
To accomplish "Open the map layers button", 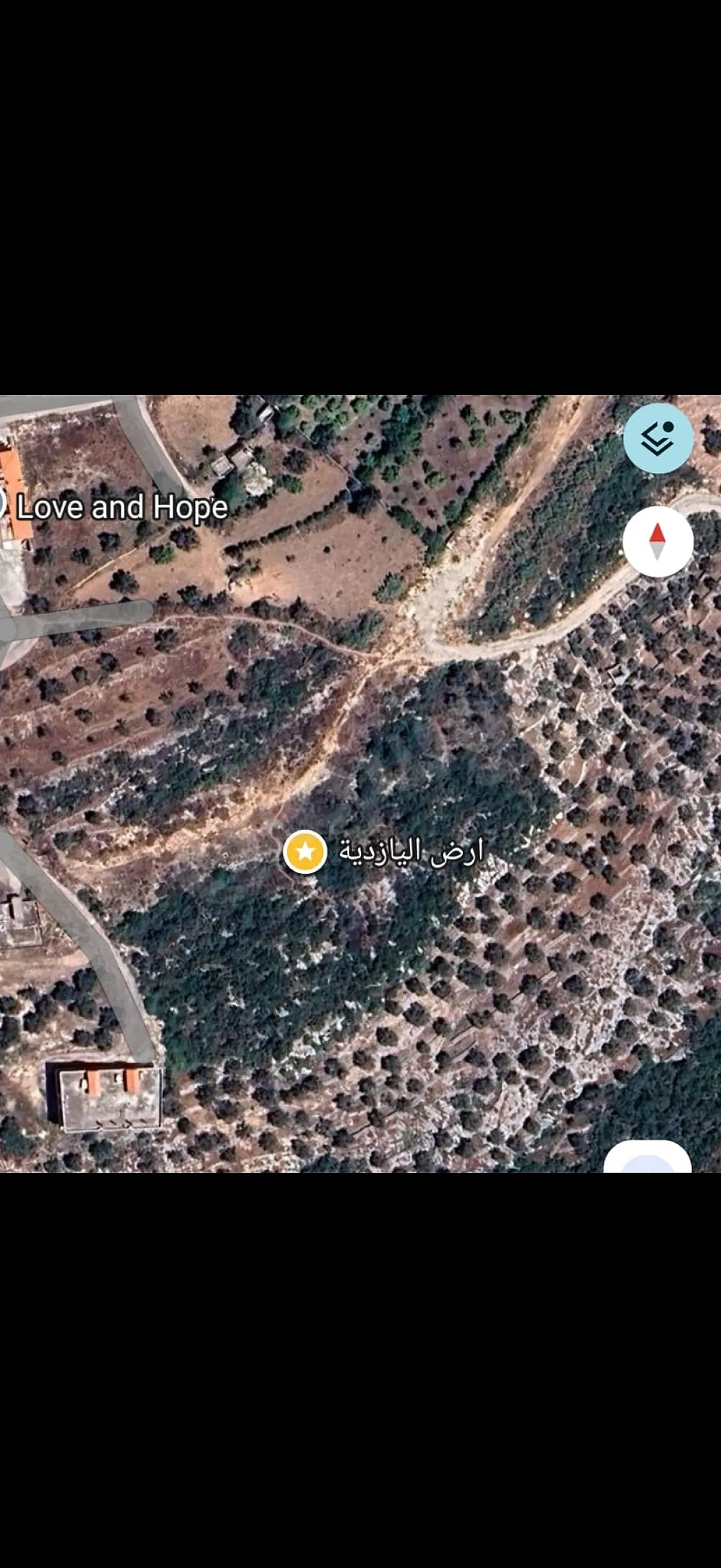I will click(658, 438).
